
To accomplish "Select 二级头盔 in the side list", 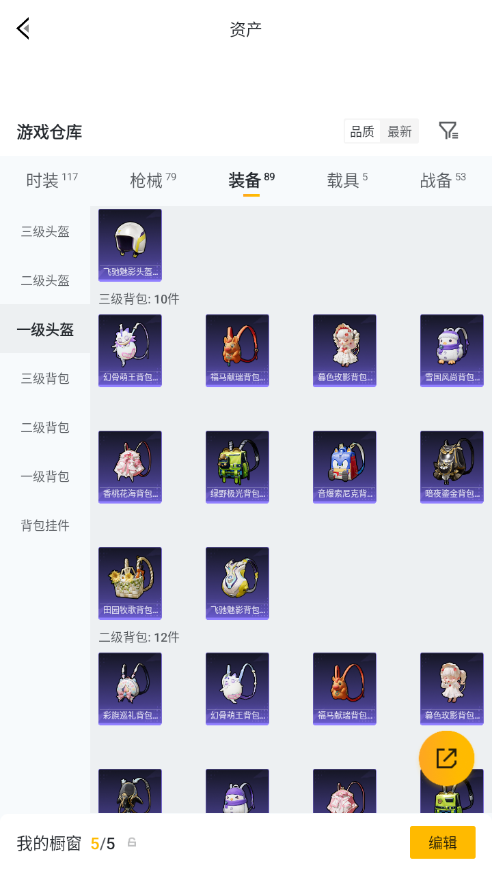I will click(45, 280).
